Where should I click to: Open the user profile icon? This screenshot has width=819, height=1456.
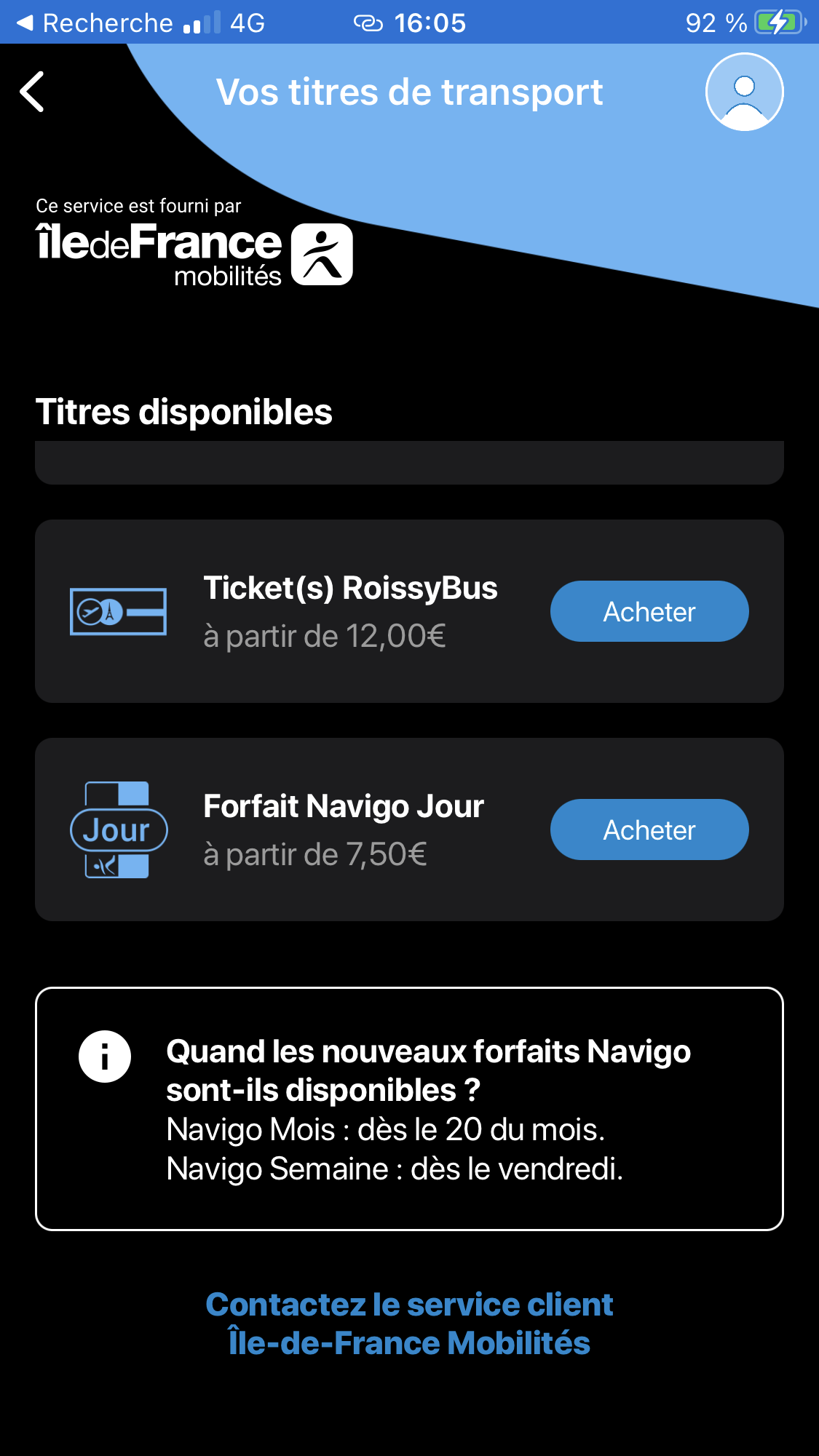(x=743, y=92)
